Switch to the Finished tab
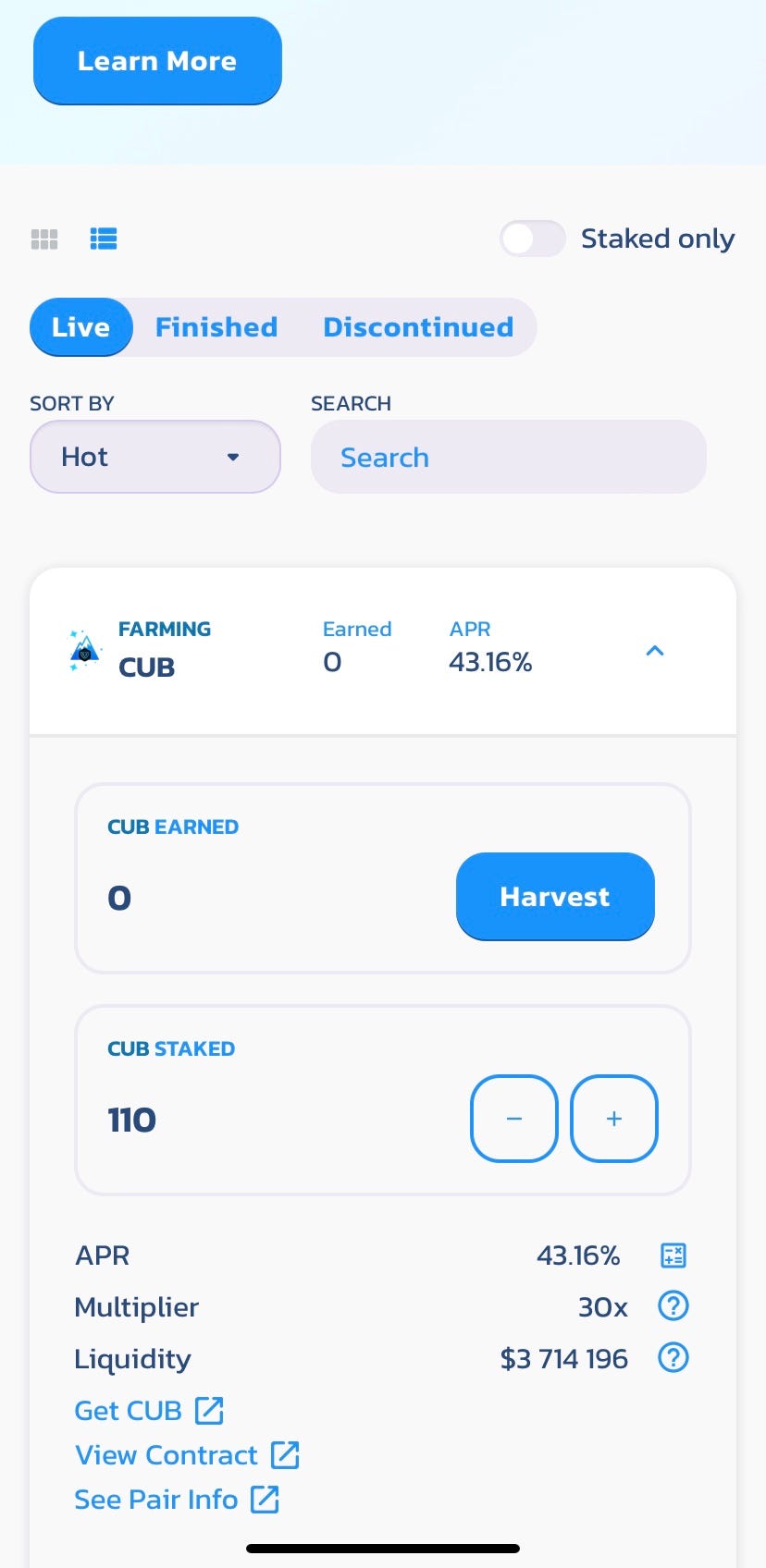 tap(216, 326)
